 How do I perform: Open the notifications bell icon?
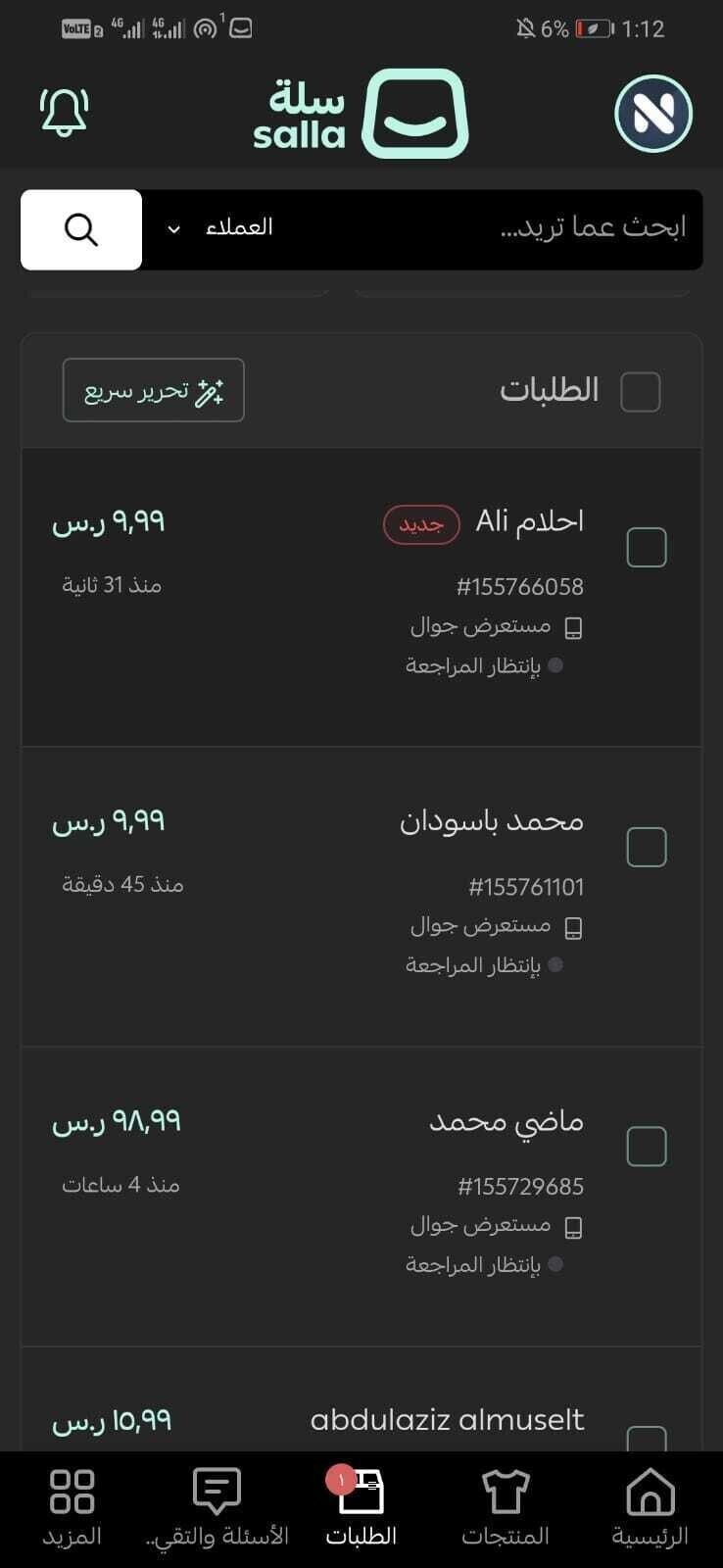(64, 112)
